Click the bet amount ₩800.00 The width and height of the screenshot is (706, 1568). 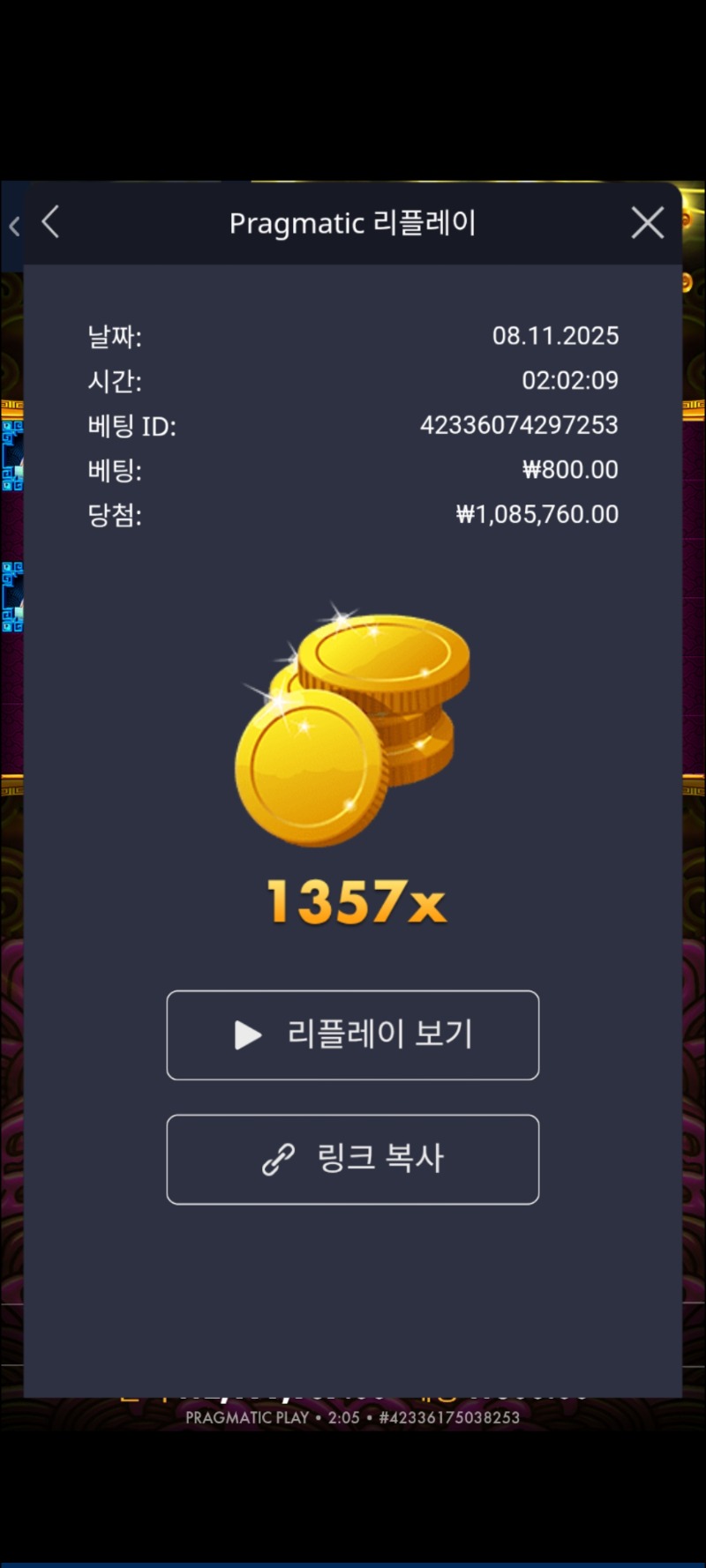coord(569,469)
